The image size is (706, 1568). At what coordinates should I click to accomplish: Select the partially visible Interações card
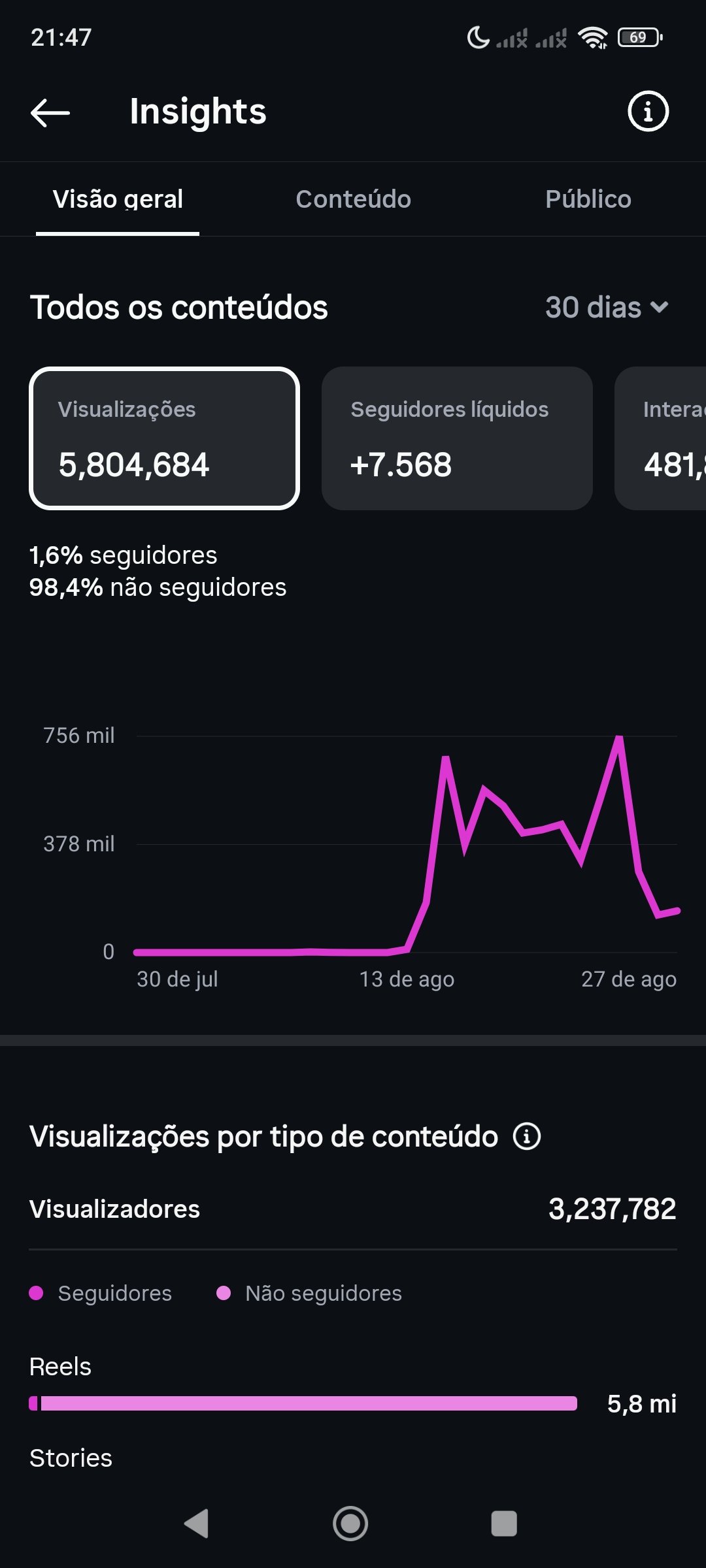tap(661, 438)
